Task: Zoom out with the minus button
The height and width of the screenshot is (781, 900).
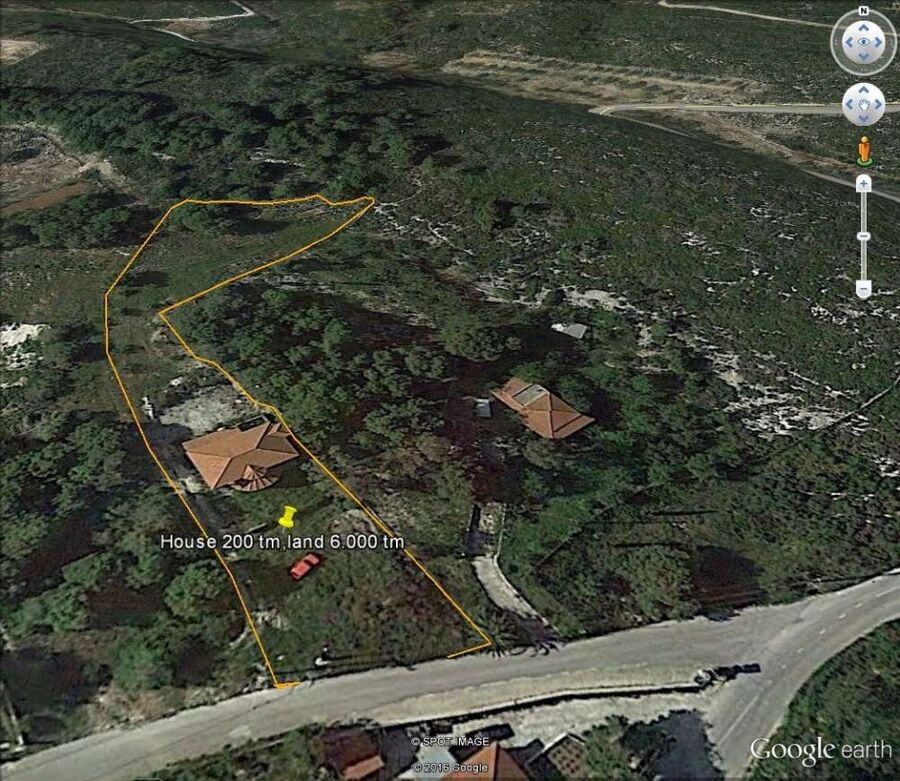Action: 863,289
